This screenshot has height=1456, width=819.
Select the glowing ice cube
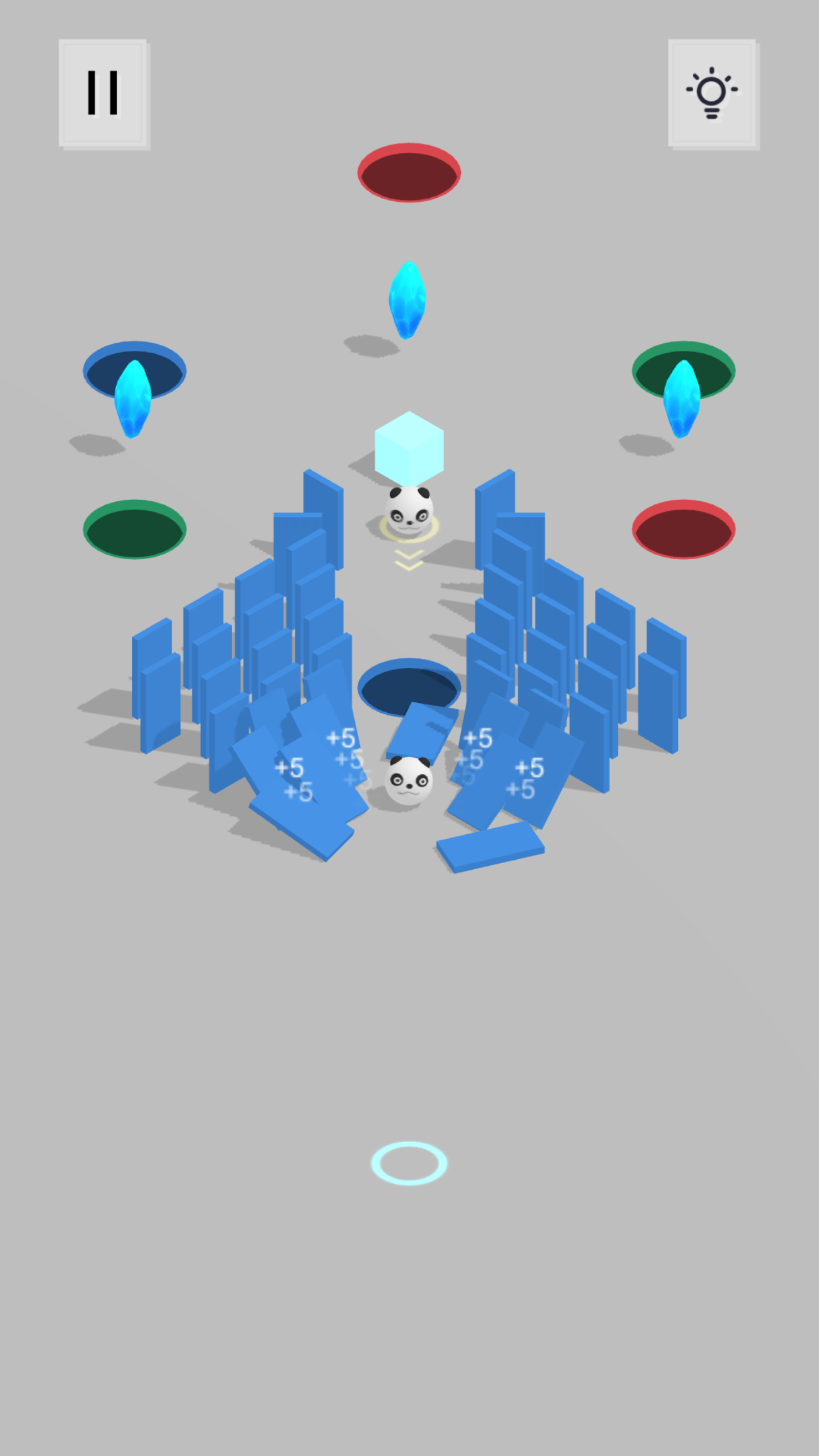(409, 447)
